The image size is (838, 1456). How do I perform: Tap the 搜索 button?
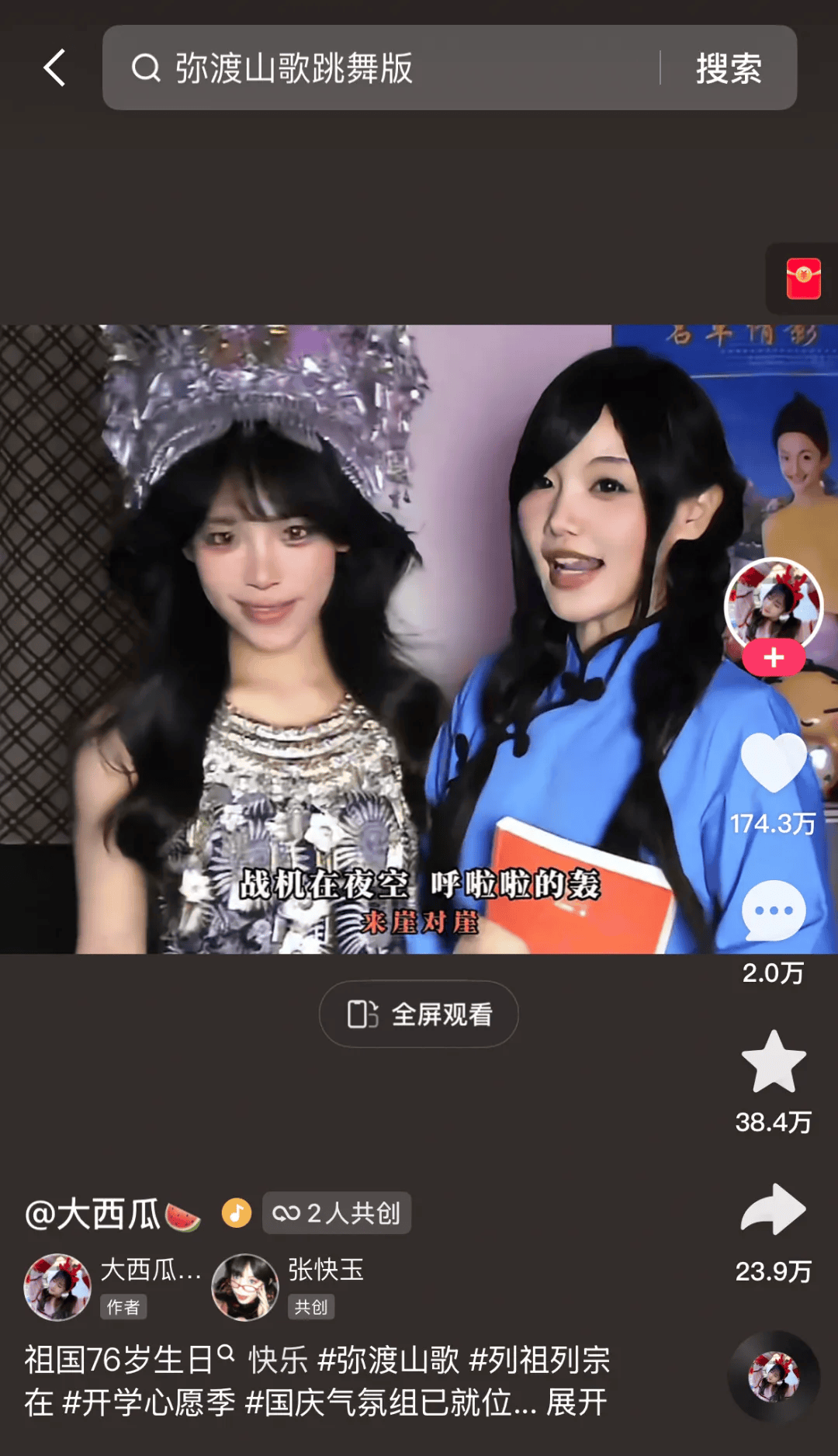pyautogui.click(x=728, y=68)
